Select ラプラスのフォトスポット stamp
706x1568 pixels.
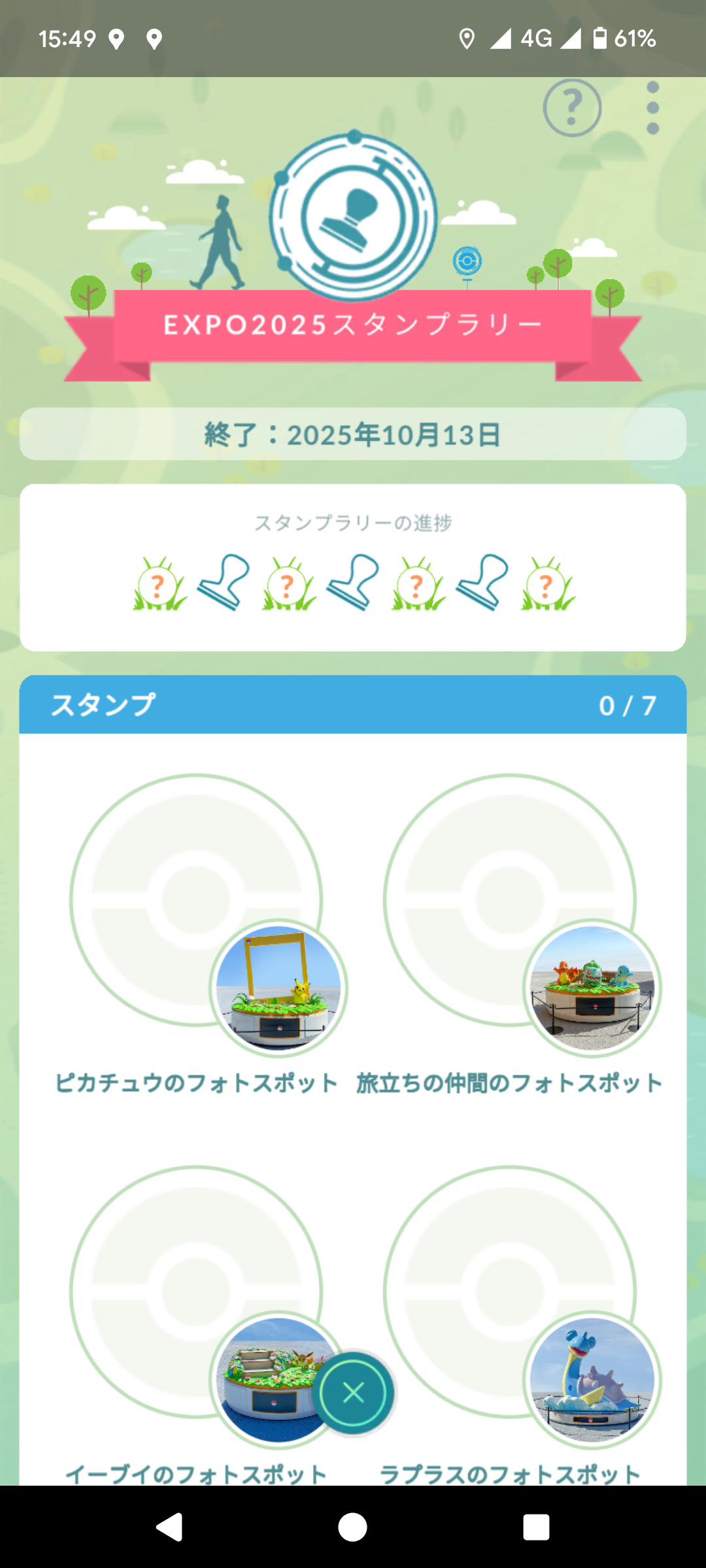coord(510,1294)
